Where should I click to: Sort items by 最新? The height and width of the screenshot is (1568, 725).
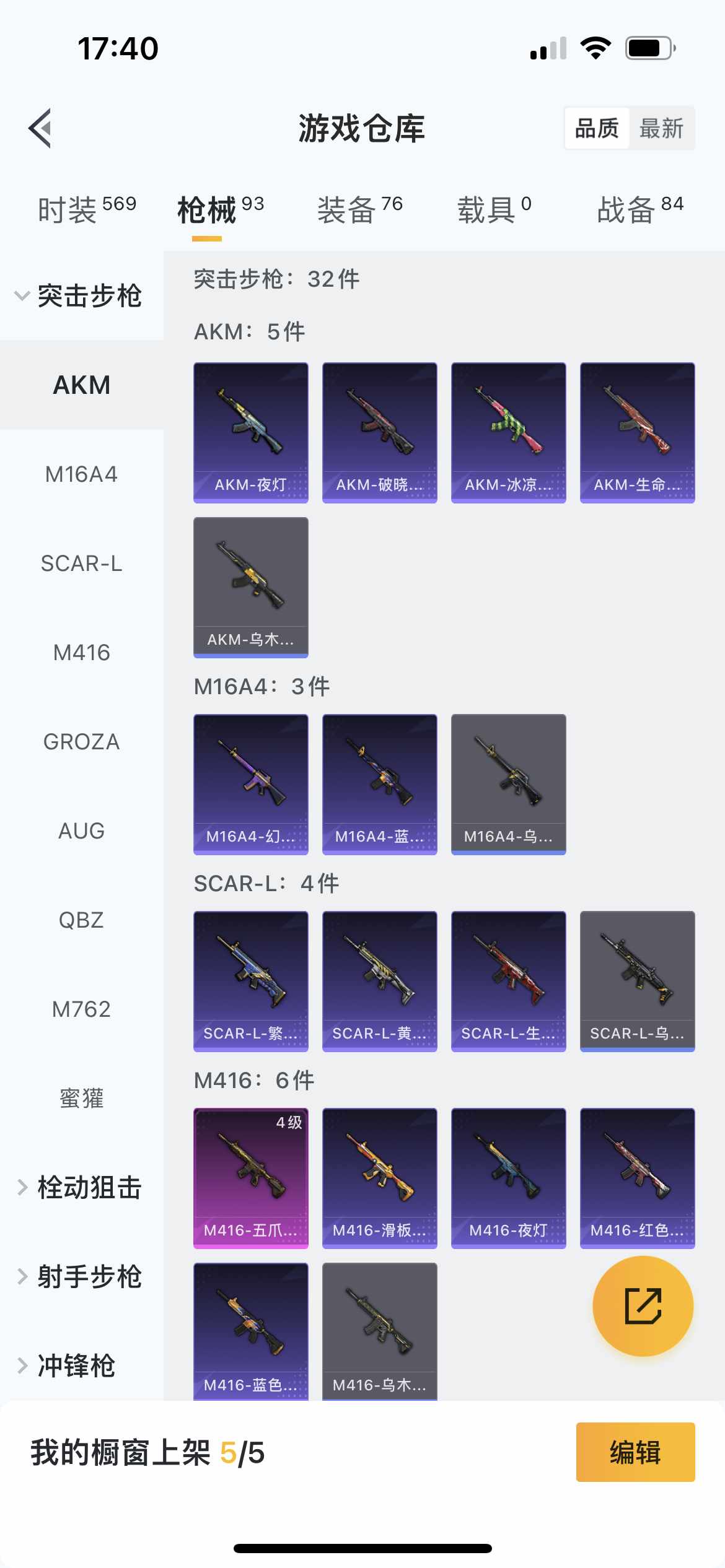(x=661, y=128)
